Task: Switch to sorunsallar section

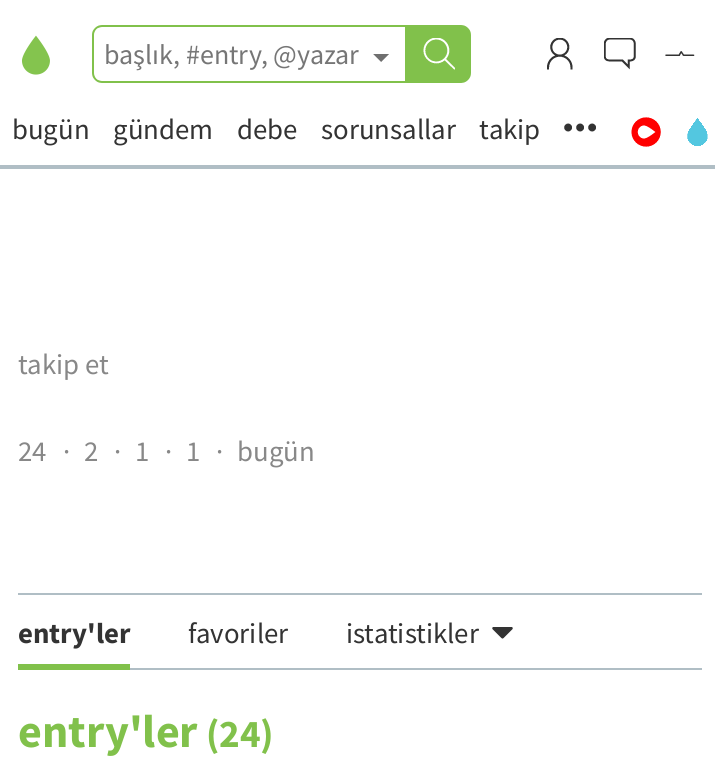Action: coord(388,130)
